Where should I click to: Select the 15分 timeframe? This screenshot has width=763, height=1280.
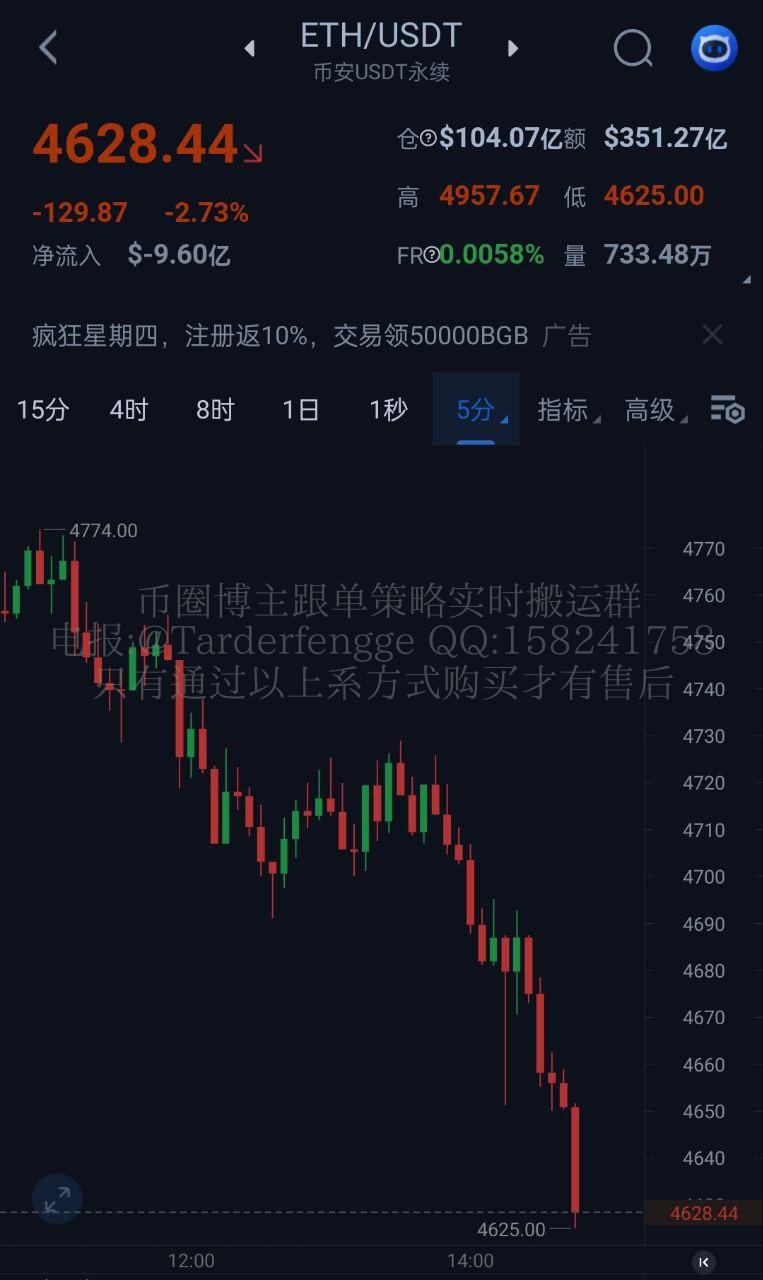point(43,409)
